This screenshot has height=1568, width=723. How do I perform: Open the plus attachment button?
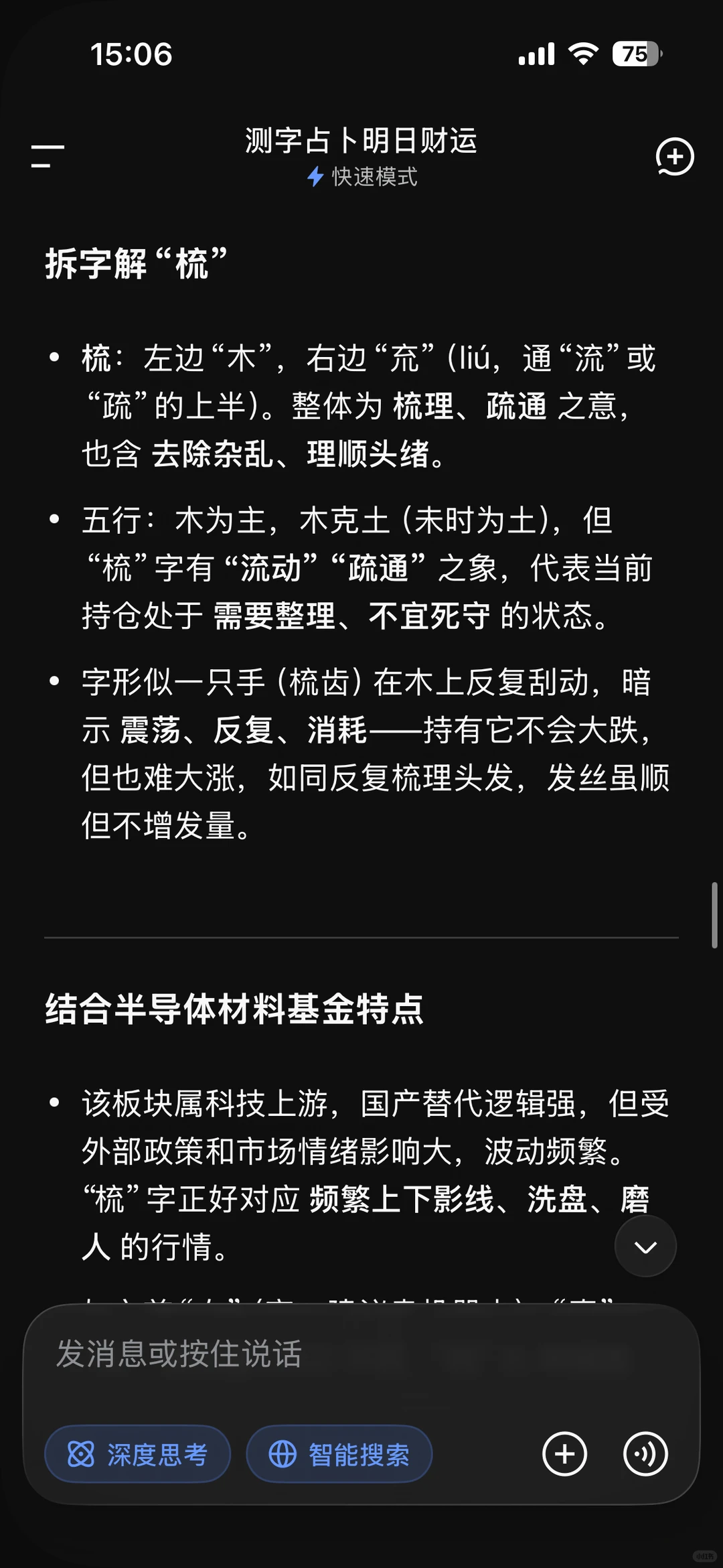[x=564, y=1454]
